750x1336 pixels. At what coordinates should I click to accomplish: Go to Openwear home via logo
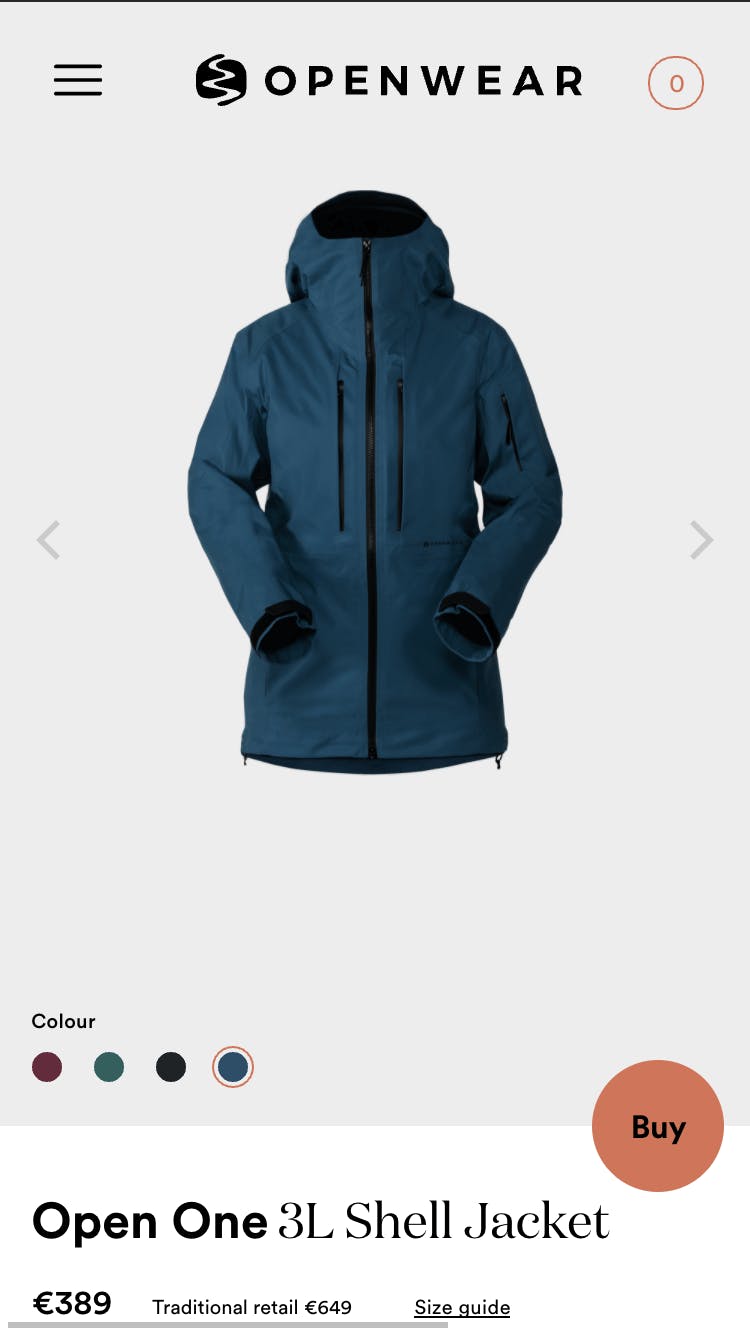pyautogui.click(x=389, y=80)
